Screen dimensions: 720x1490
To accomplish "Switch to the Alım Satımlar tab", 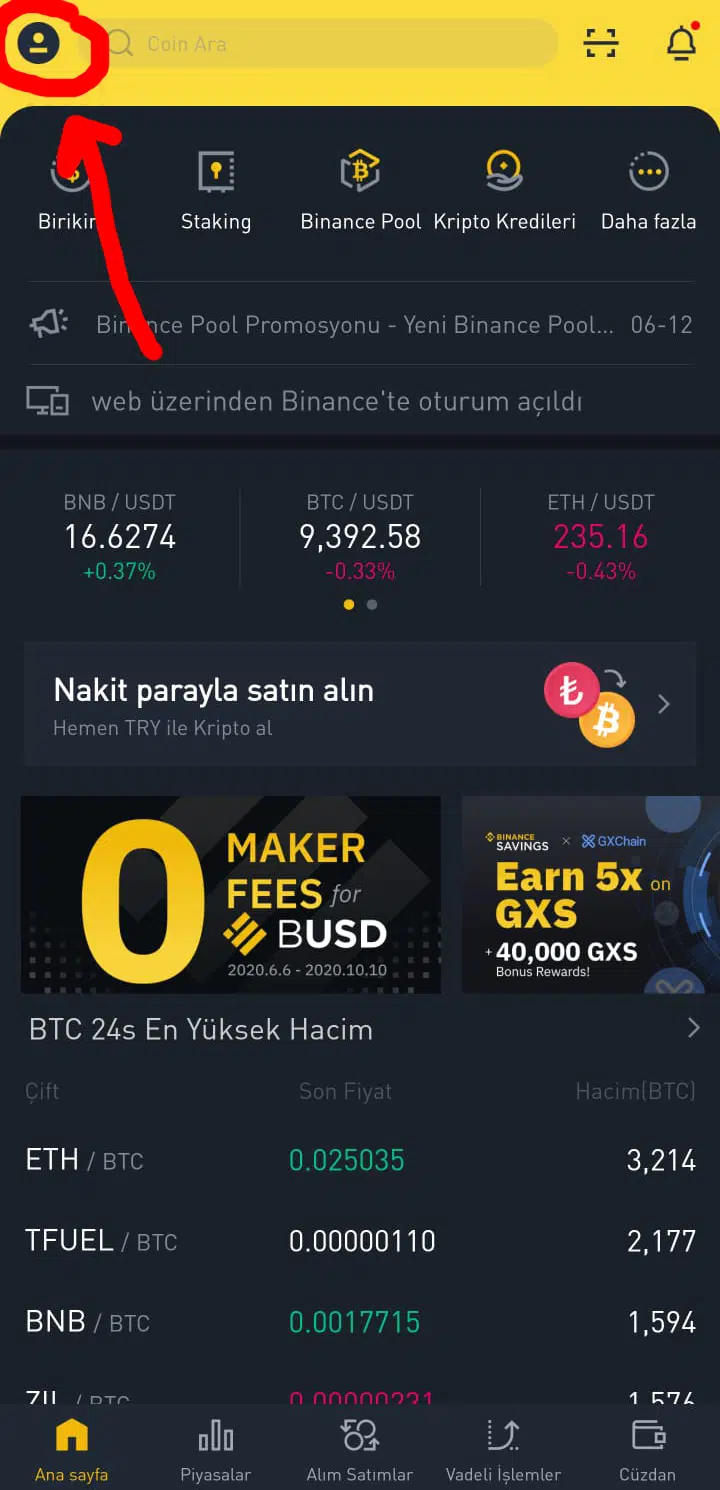I will point(359,1450).
